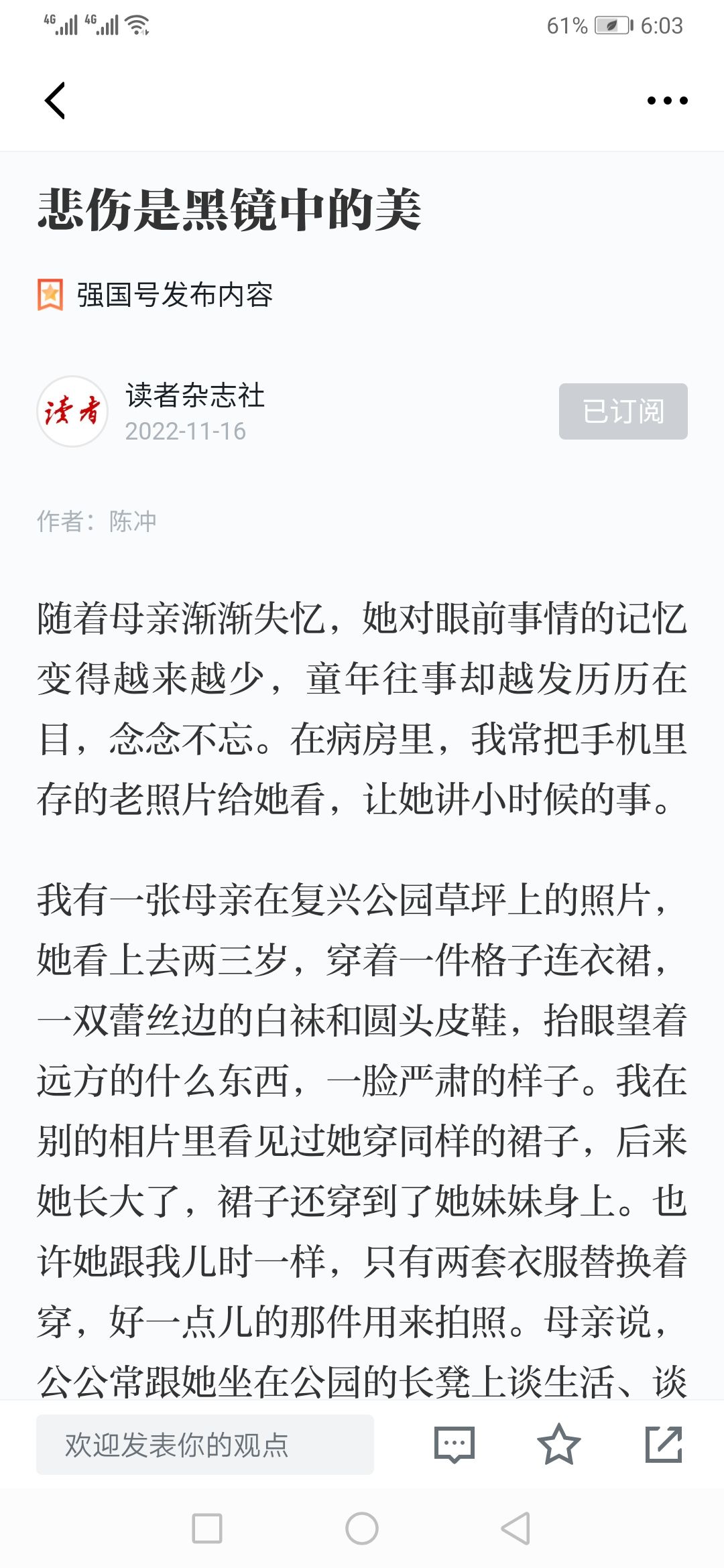Tap the system home circle button
The width and height of the screenshot is (724, 1568).
pyautogui.click(x=362, y=1528)
